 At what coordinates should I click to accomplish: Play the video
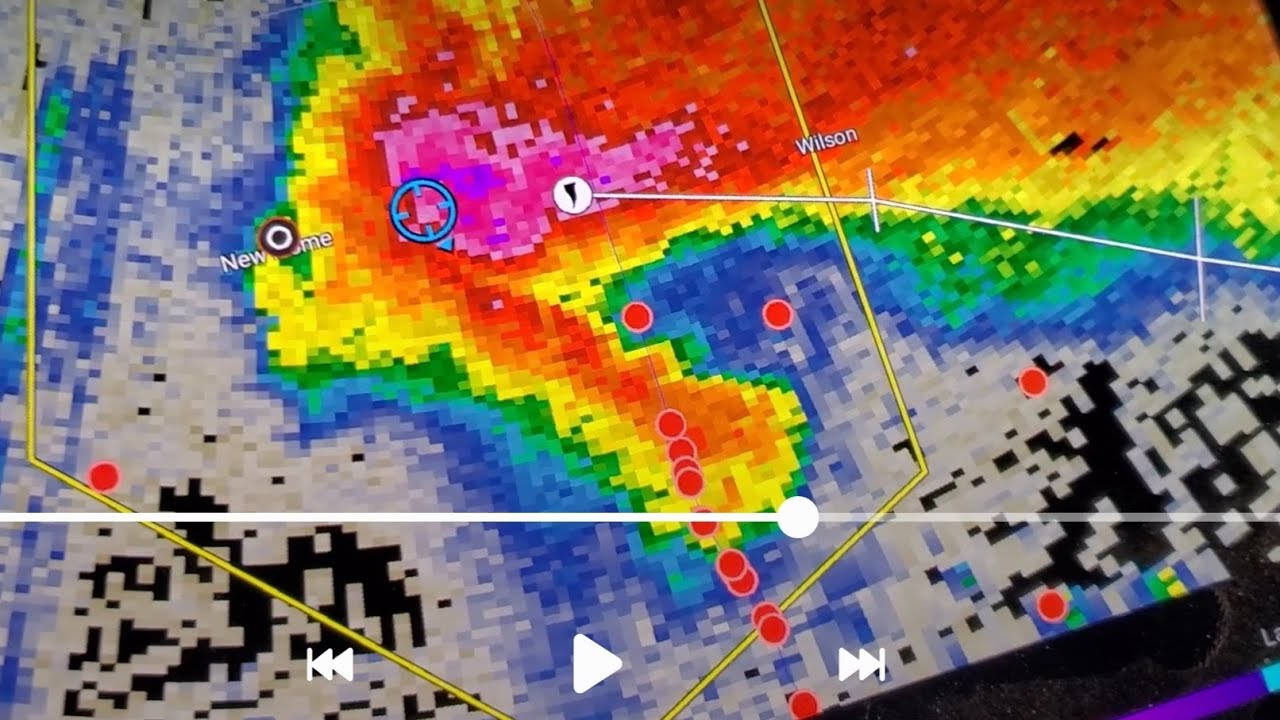(x=596, y=663)
